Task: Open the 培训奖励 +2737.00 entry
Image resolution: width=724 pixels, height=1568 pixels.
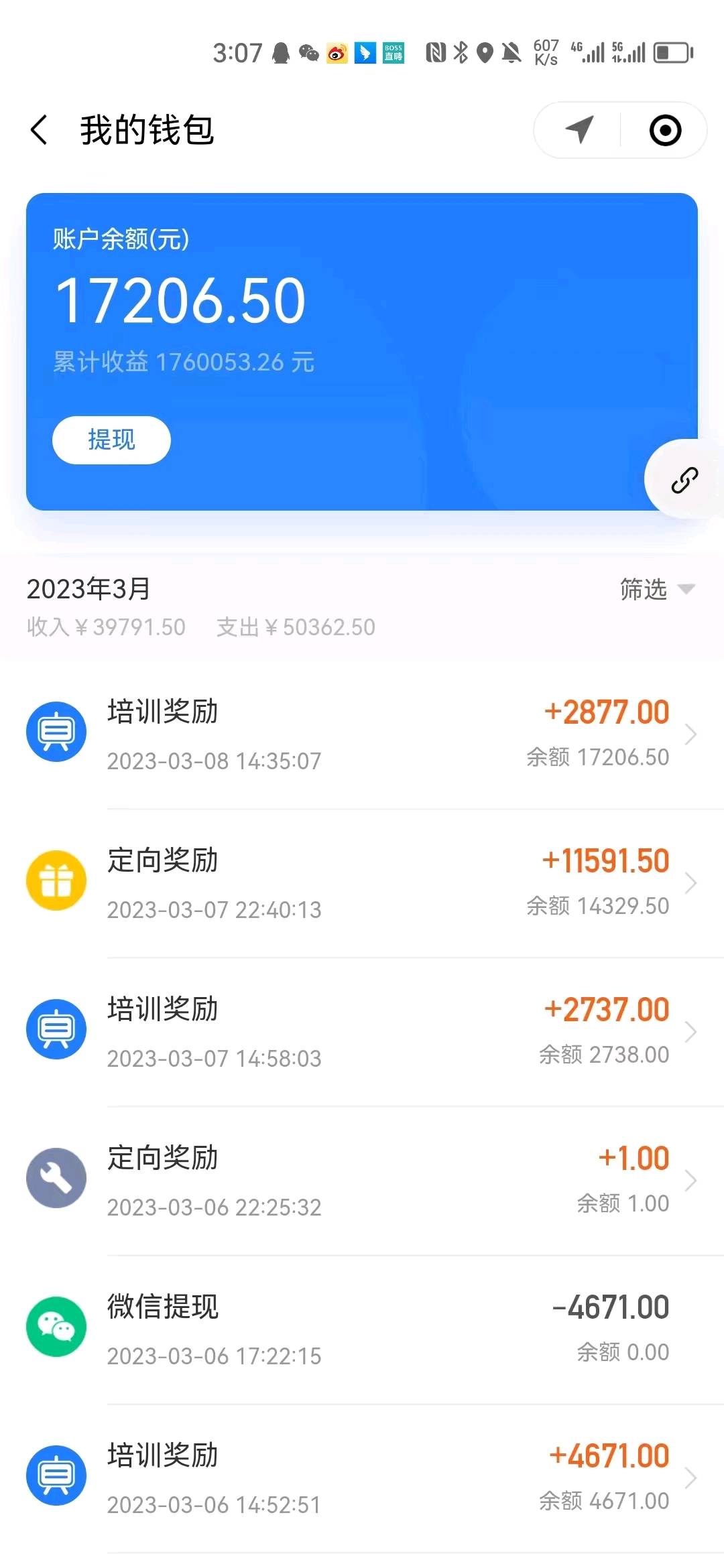Action: (362, 1033)
